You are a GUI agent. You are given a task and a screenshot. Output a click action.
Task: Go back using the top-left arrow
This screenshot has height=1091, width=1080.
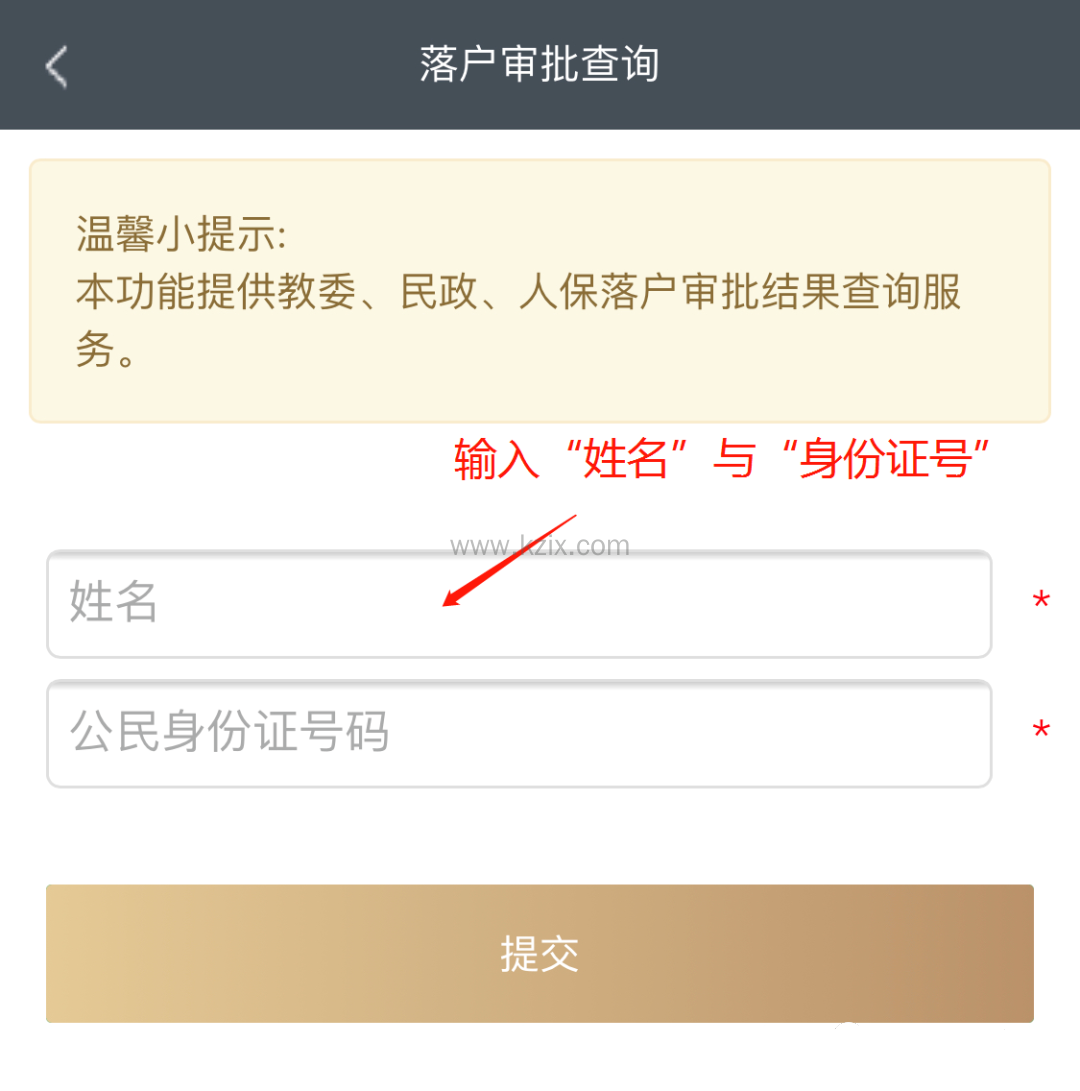57,66
